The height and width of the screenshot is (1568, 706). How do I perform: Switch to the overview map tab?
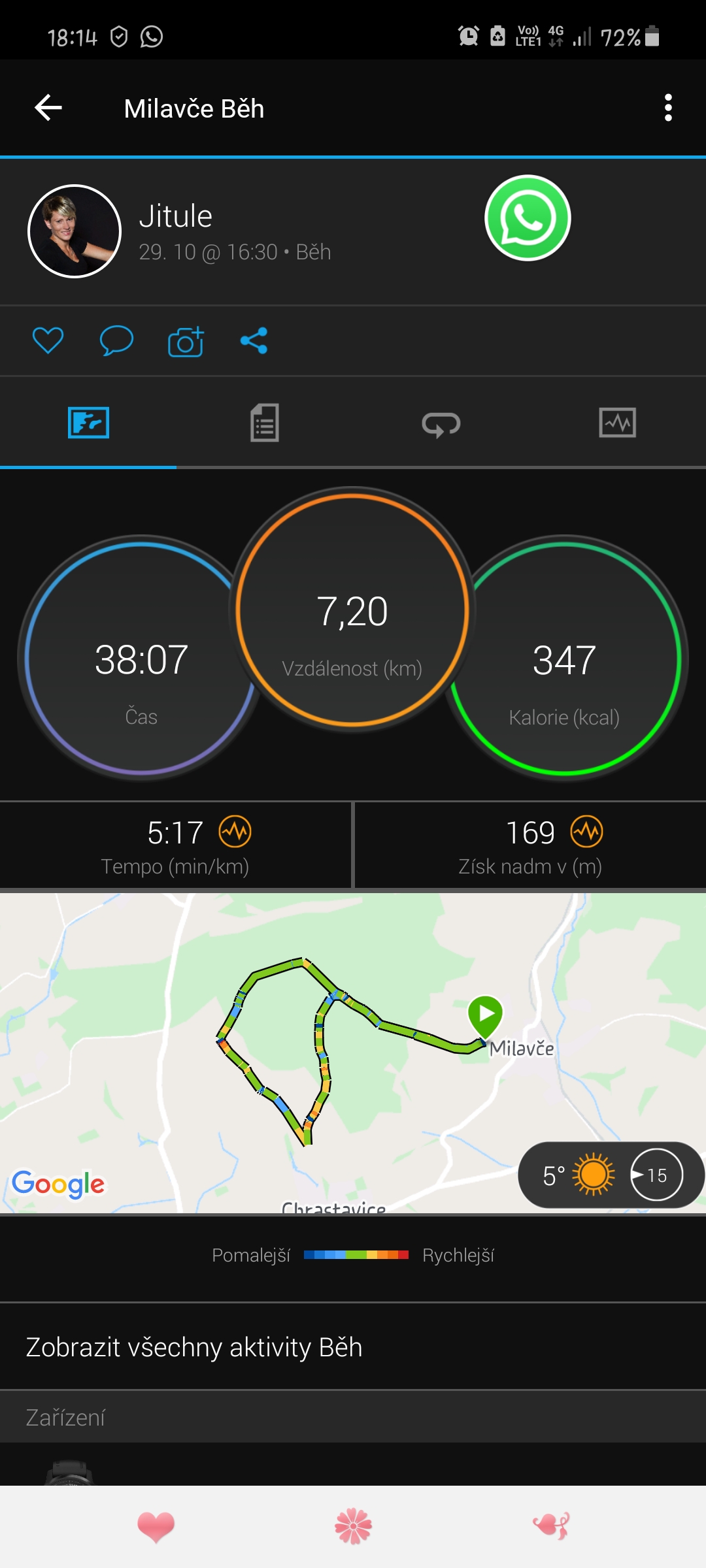point(88,423)
